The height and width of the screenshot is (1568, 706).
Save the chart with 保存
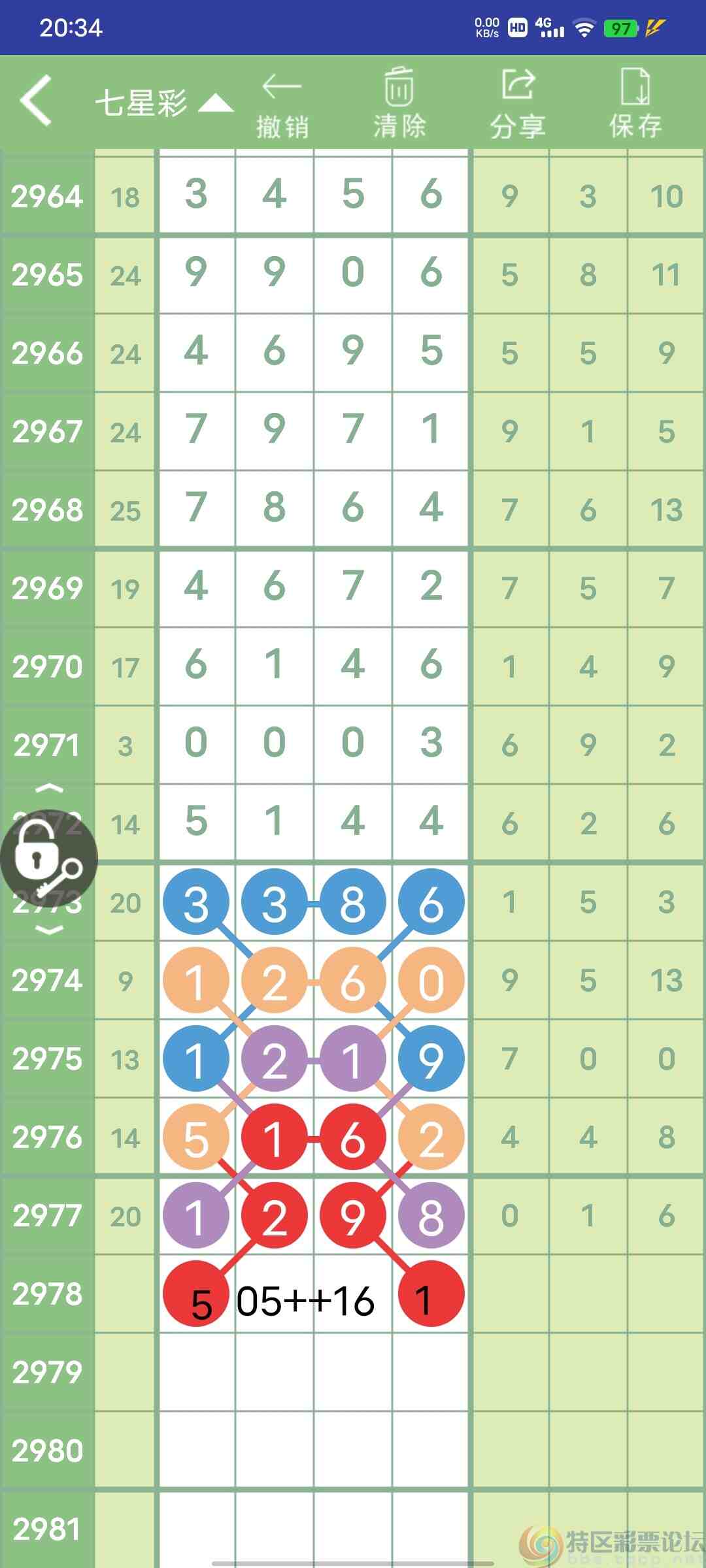coord(635,105)
